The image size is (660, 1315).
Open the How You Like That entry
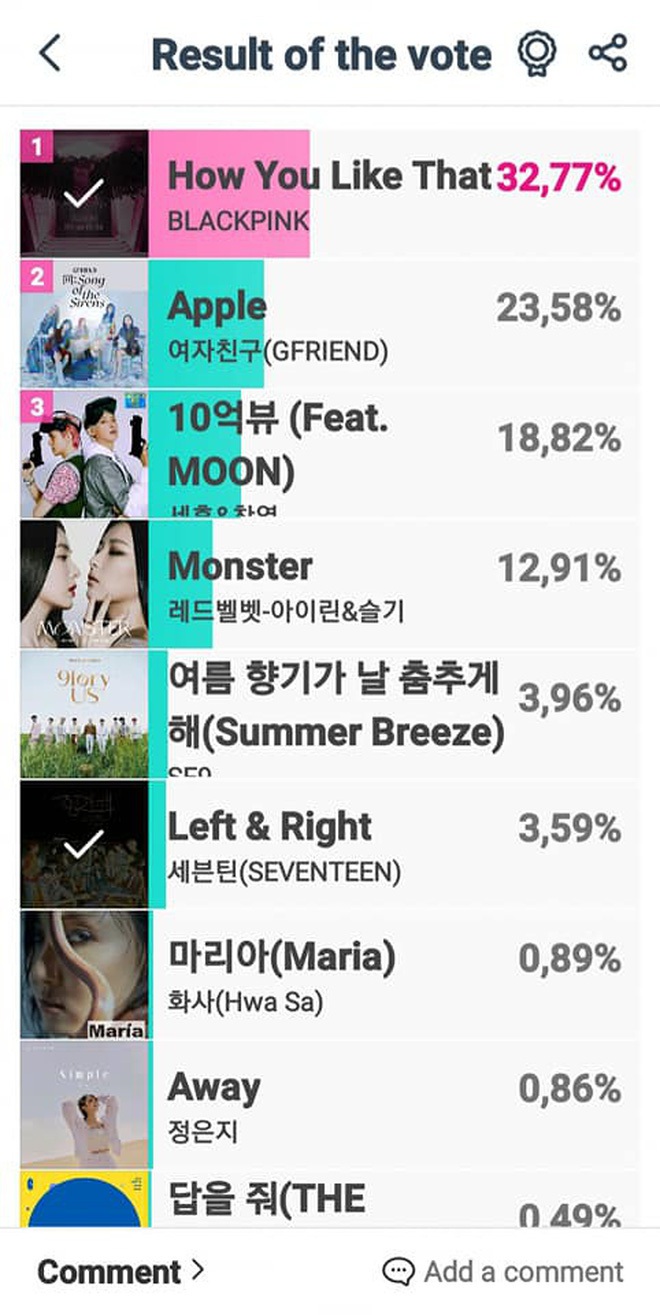pyautogui.click(x=330, y=194)
